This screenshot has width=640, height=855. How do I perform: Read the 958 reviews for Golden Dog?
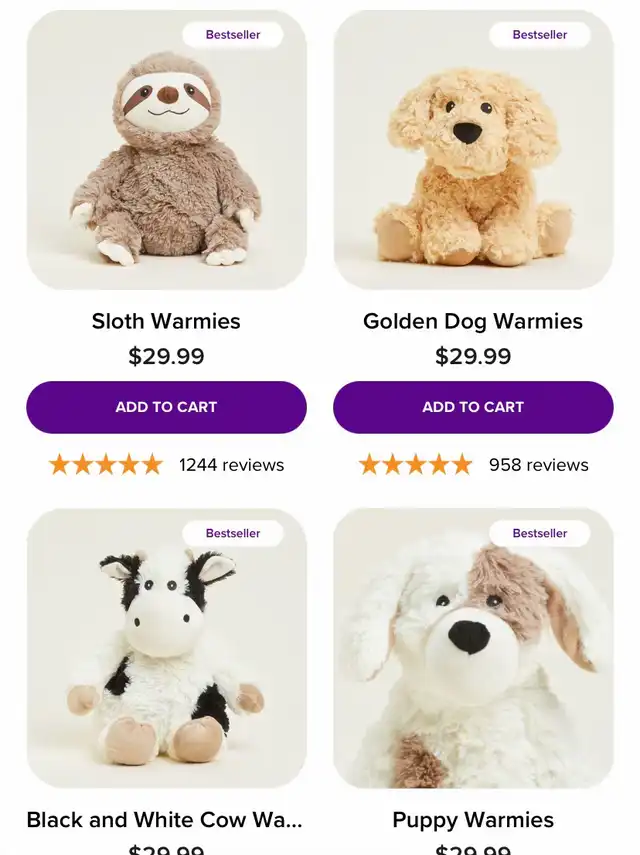538,465
